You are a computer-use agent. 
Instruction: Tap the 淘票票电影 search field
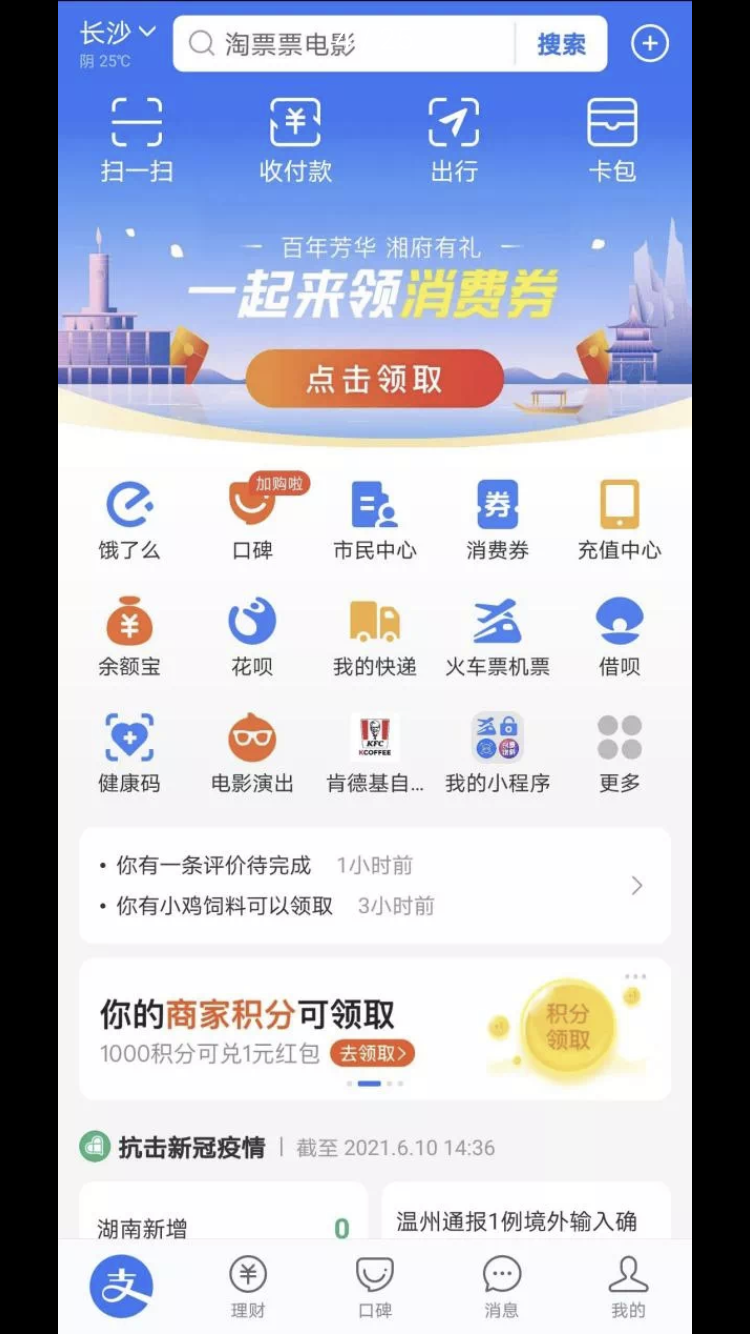tap(345, 44)
